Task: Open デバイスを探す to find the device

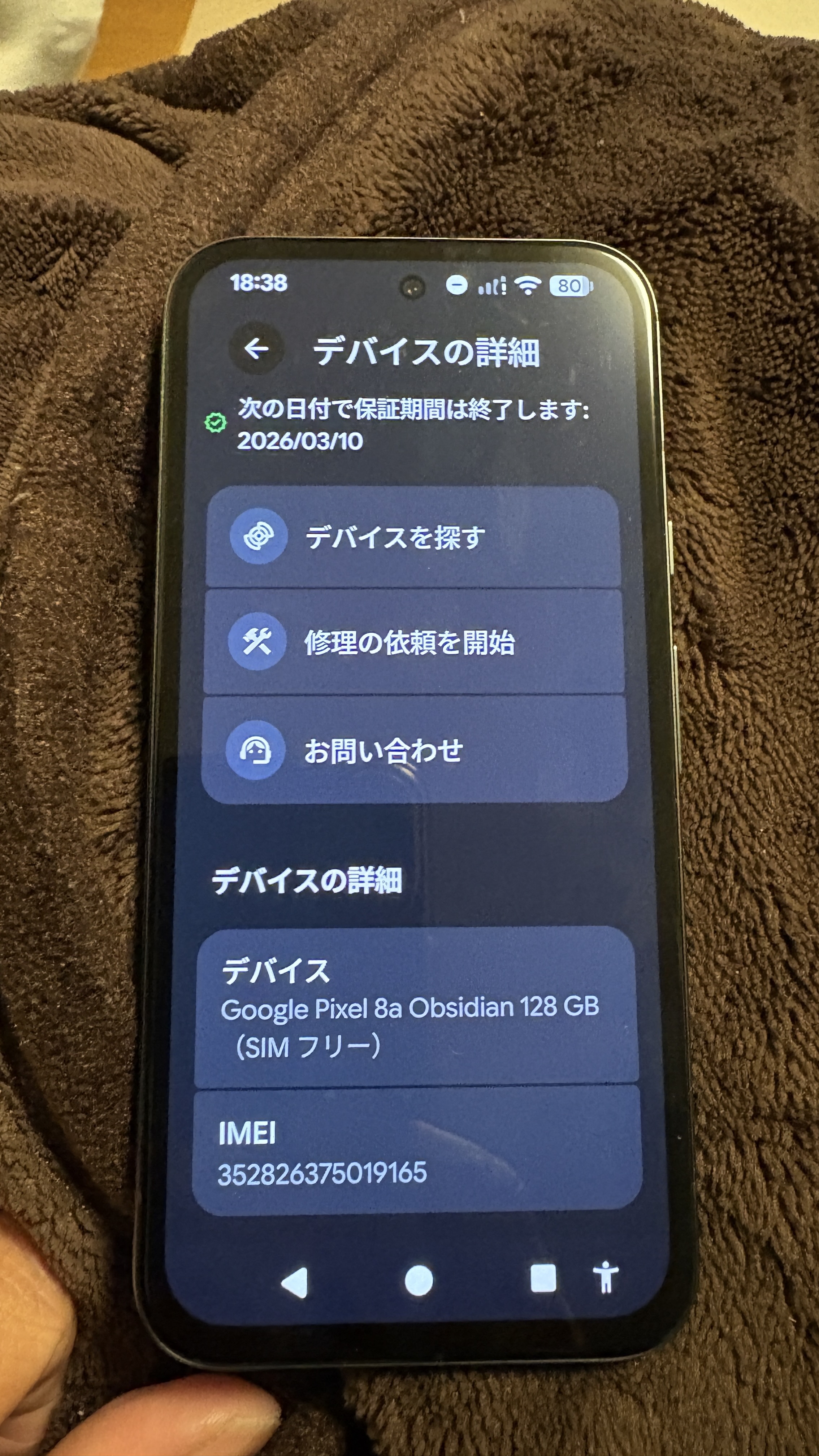Action: (x=413, y=537)
